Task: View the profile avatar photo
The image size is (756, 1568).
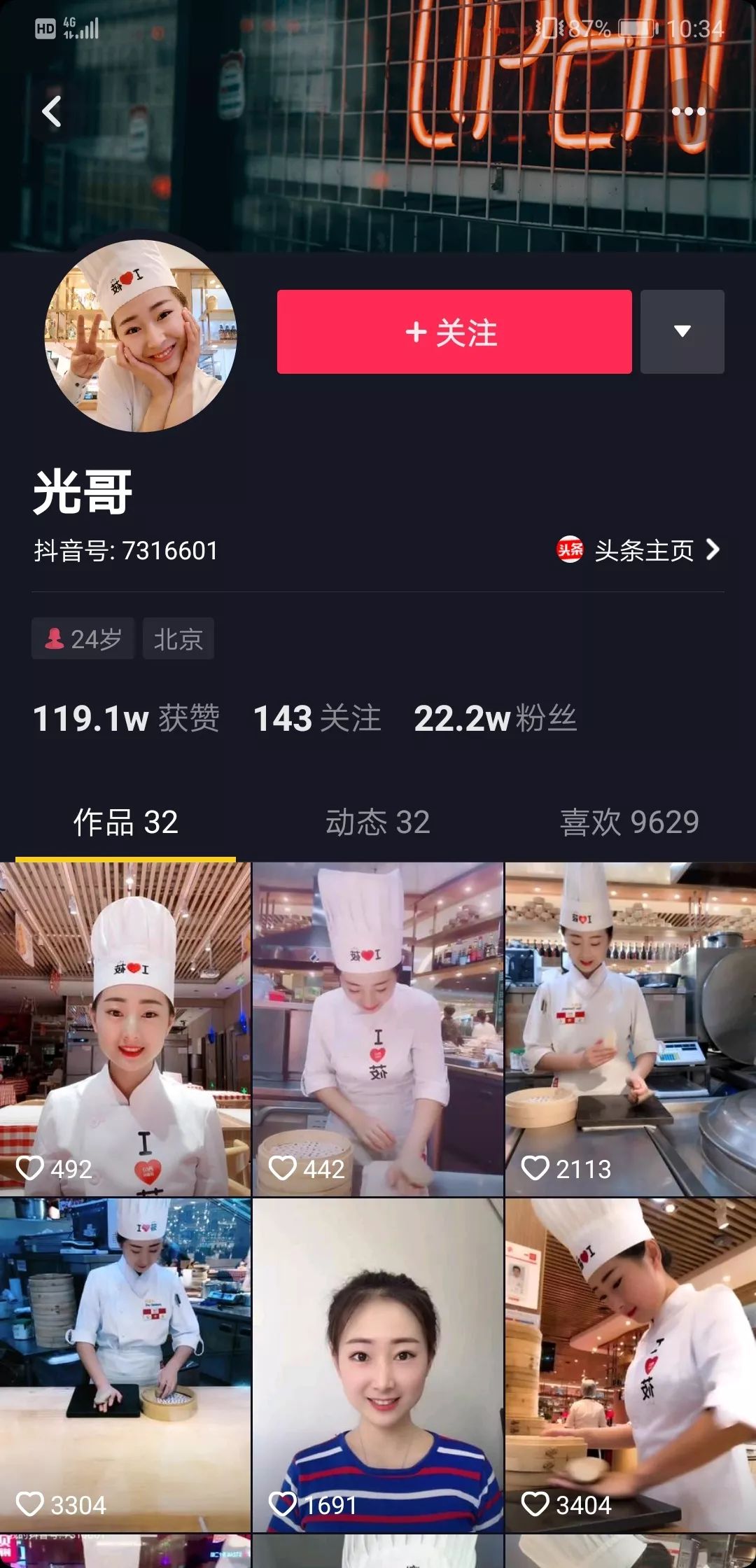Action: (x=141, y=336)
